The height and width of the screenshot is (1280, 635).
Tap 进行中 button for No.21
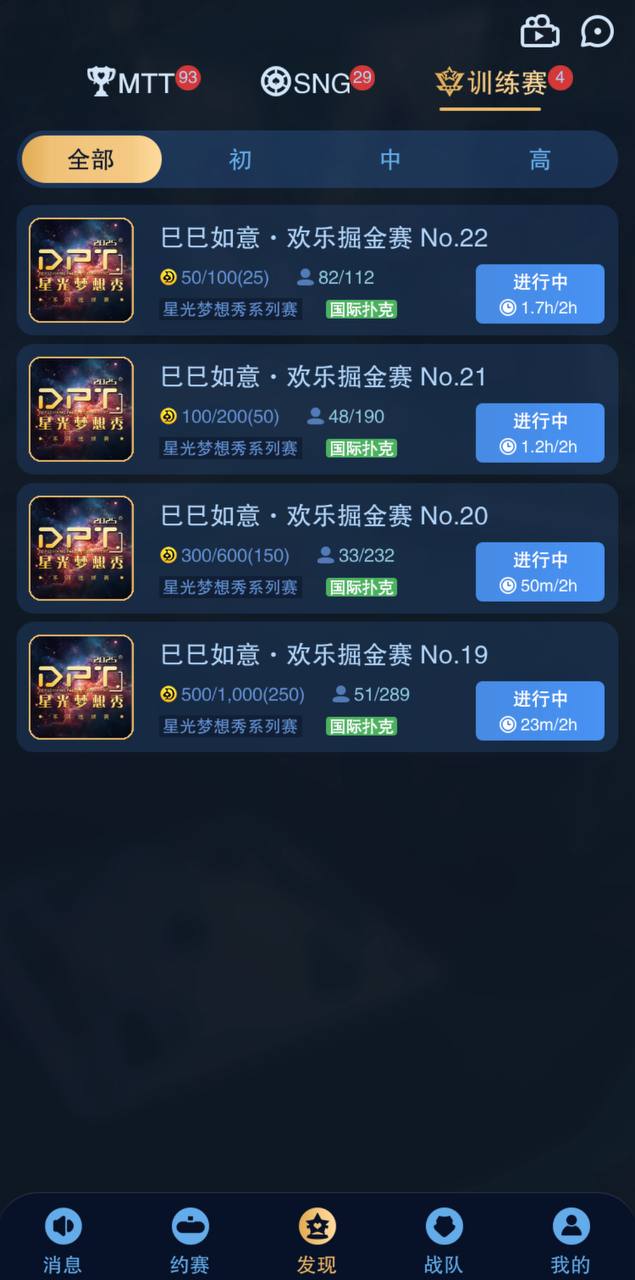point(540,433)
